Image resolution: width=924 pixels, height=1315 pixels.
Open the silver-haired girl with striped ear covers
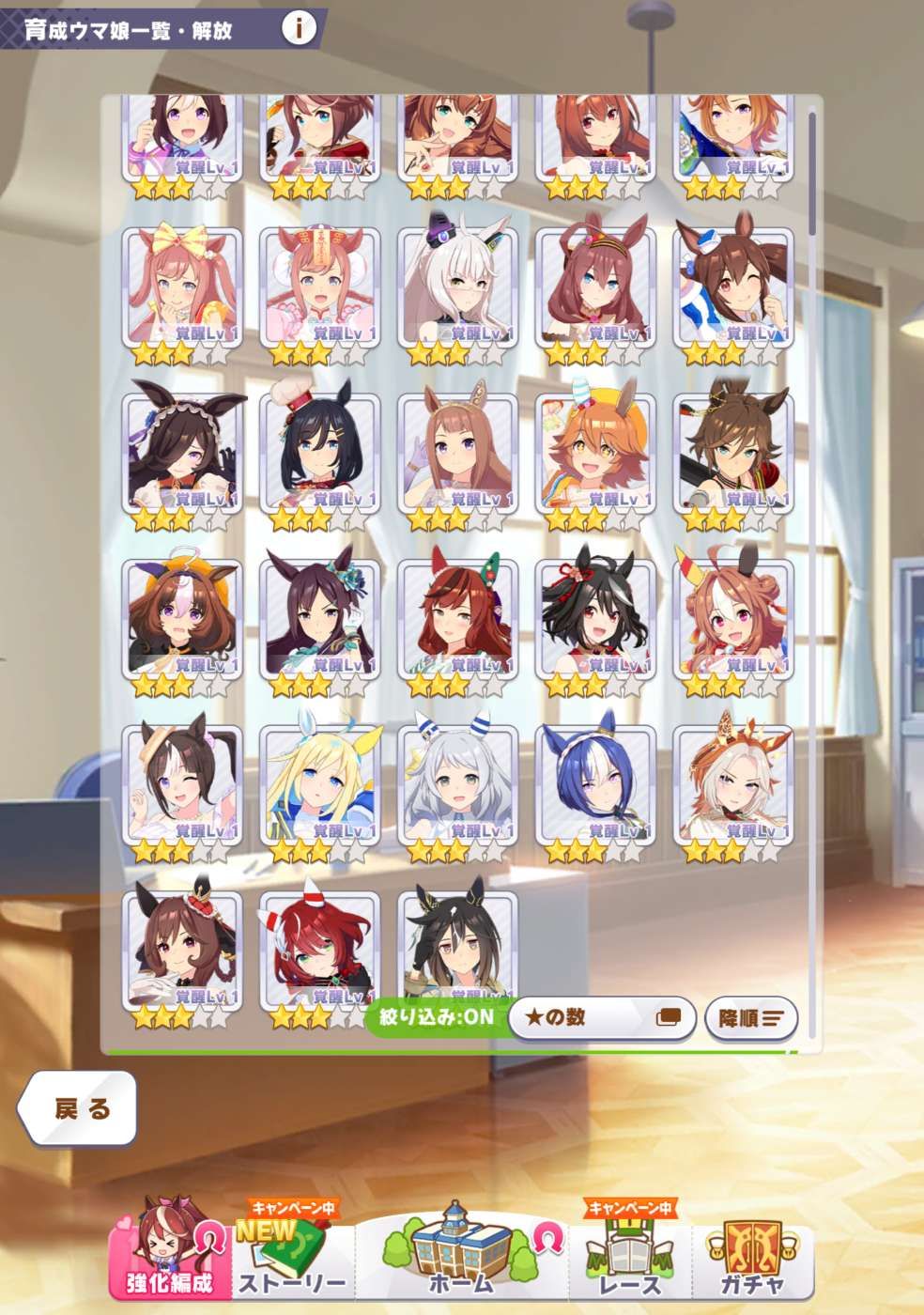coord(457,785)
